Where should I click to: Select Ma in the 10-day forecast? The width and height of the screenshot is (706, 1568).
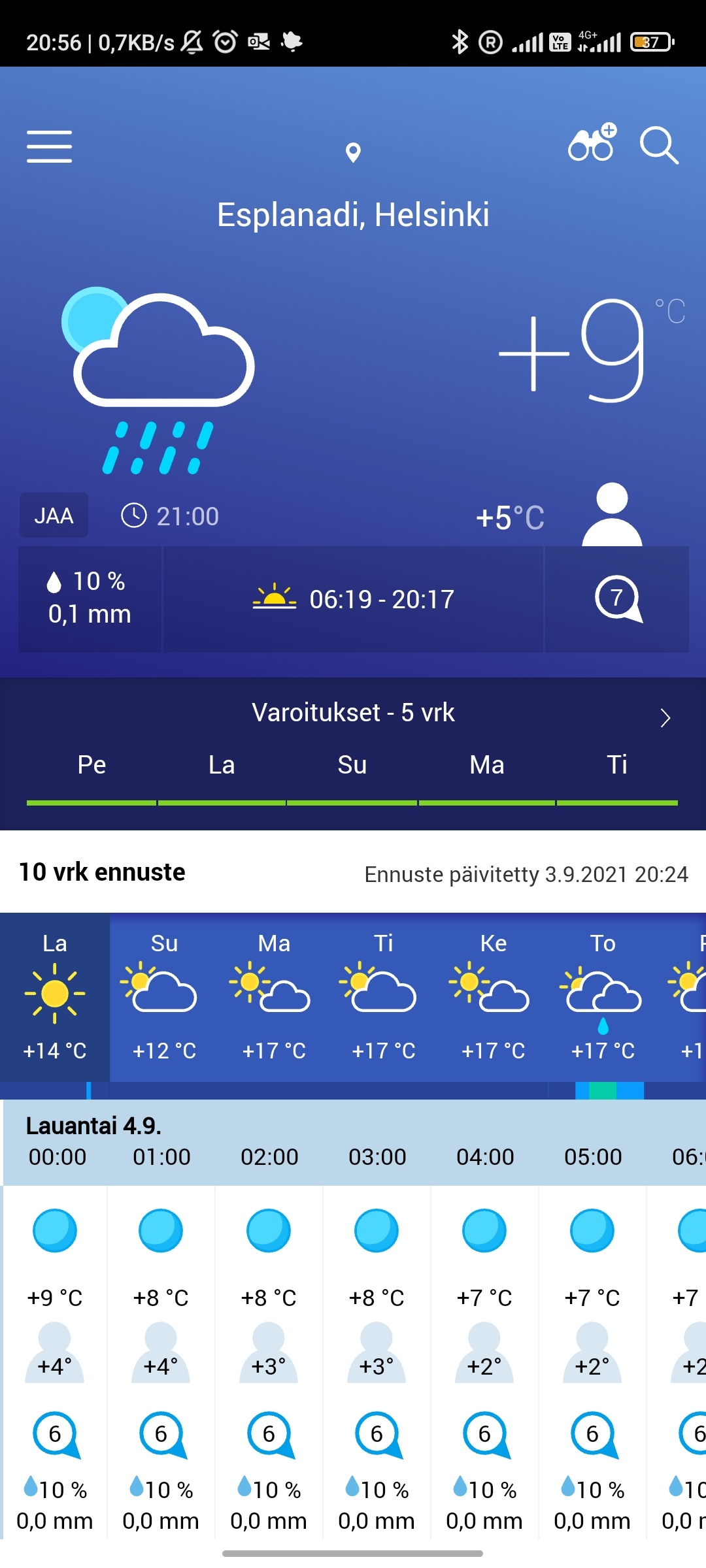coord(274,996)
